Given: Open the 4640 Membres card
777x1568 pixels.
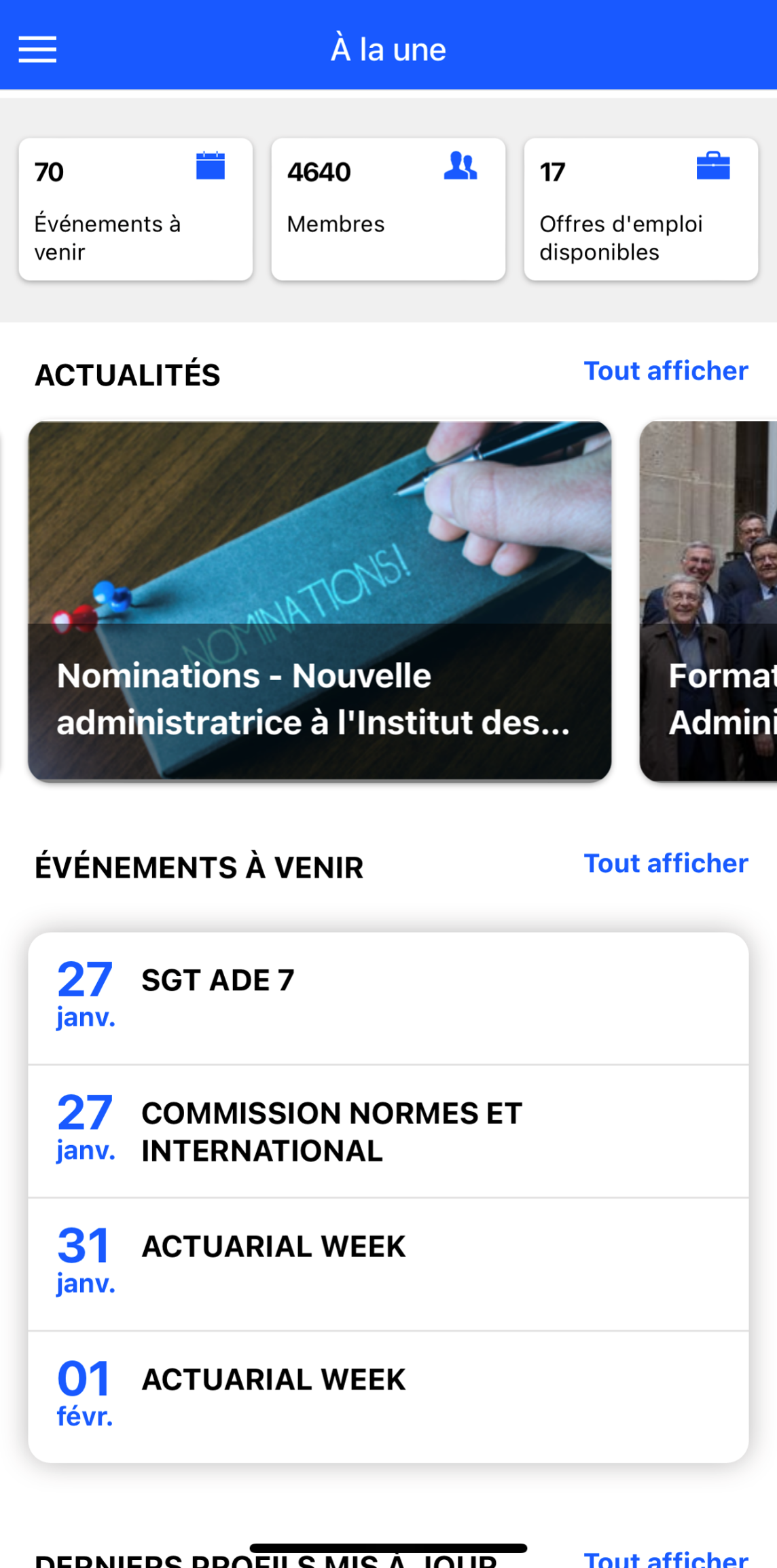Looking at the screenshot, I should tap(388, 209).
